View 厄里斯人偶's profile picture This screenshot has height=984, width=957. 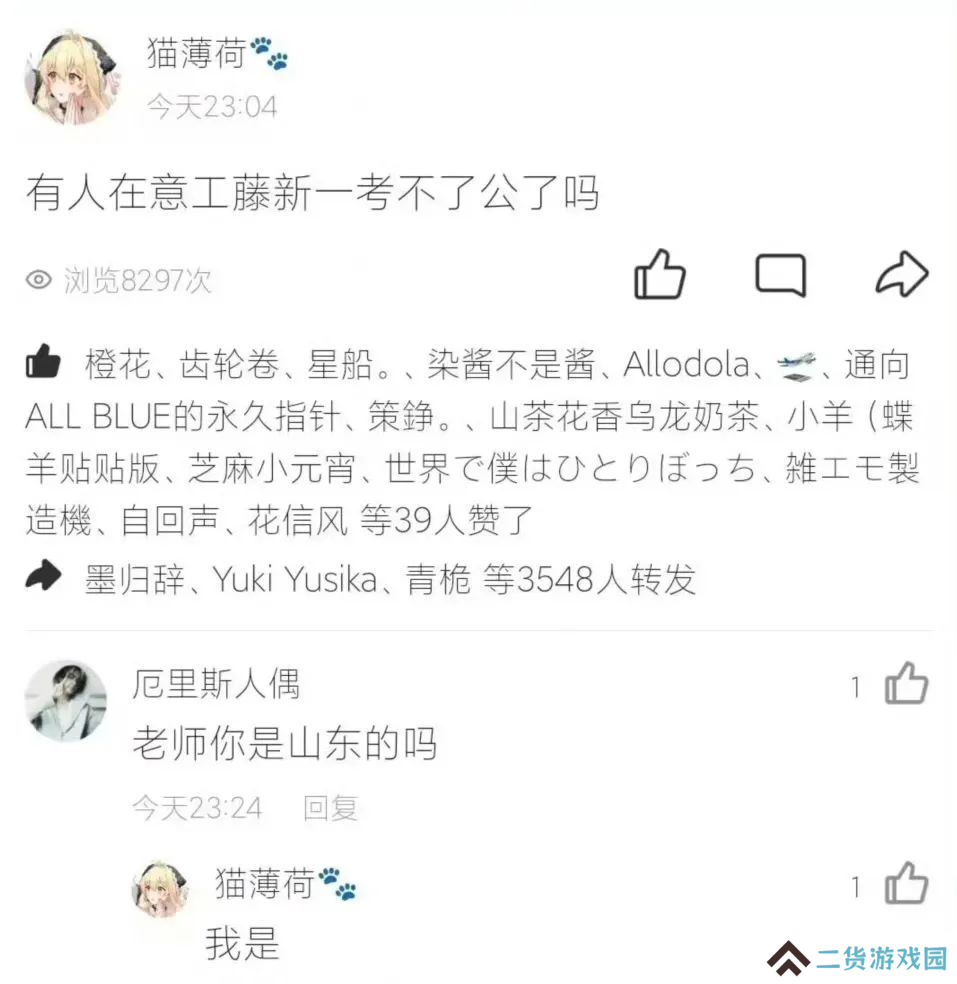(x=66, y=700)
